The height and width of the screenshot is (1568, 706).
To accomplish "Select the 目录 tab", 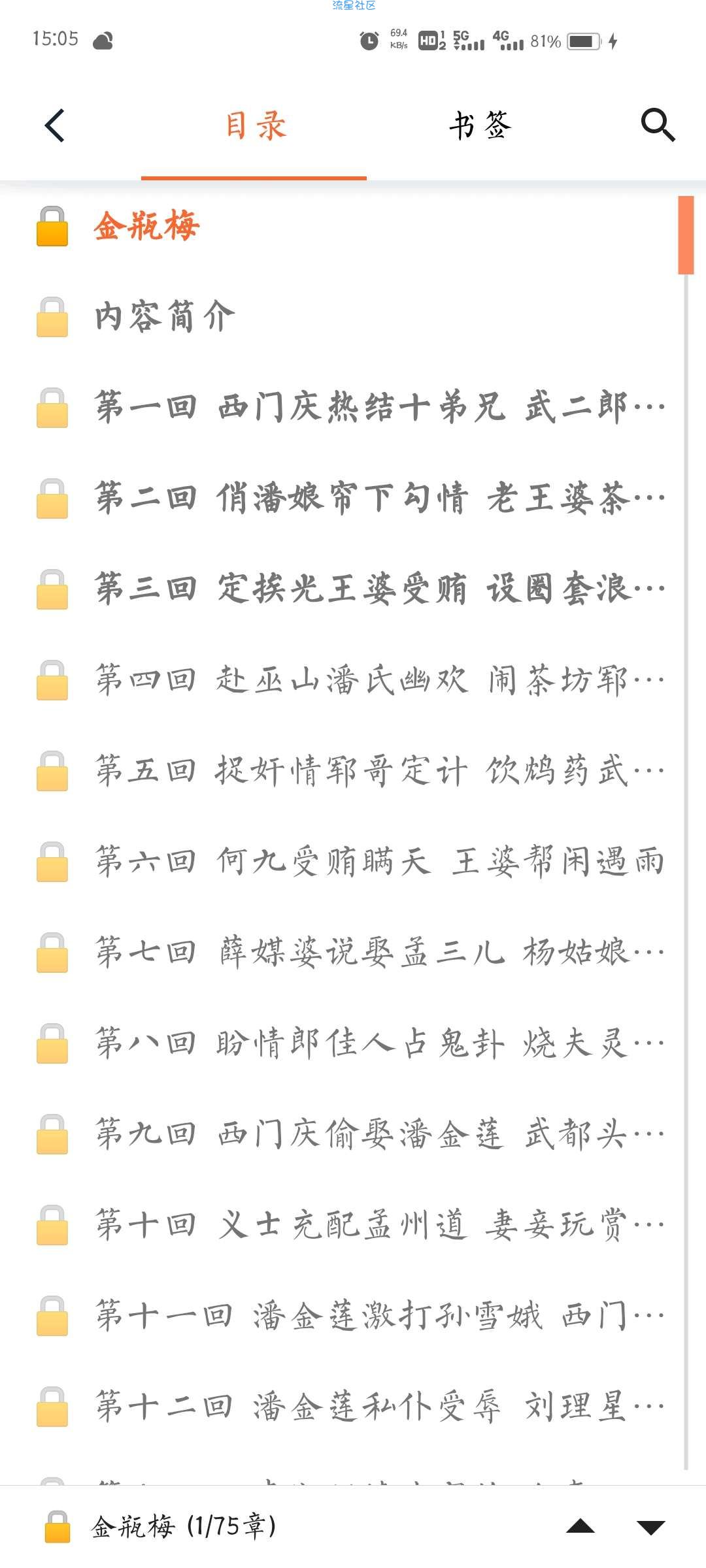I will click(x=255, y=125).
